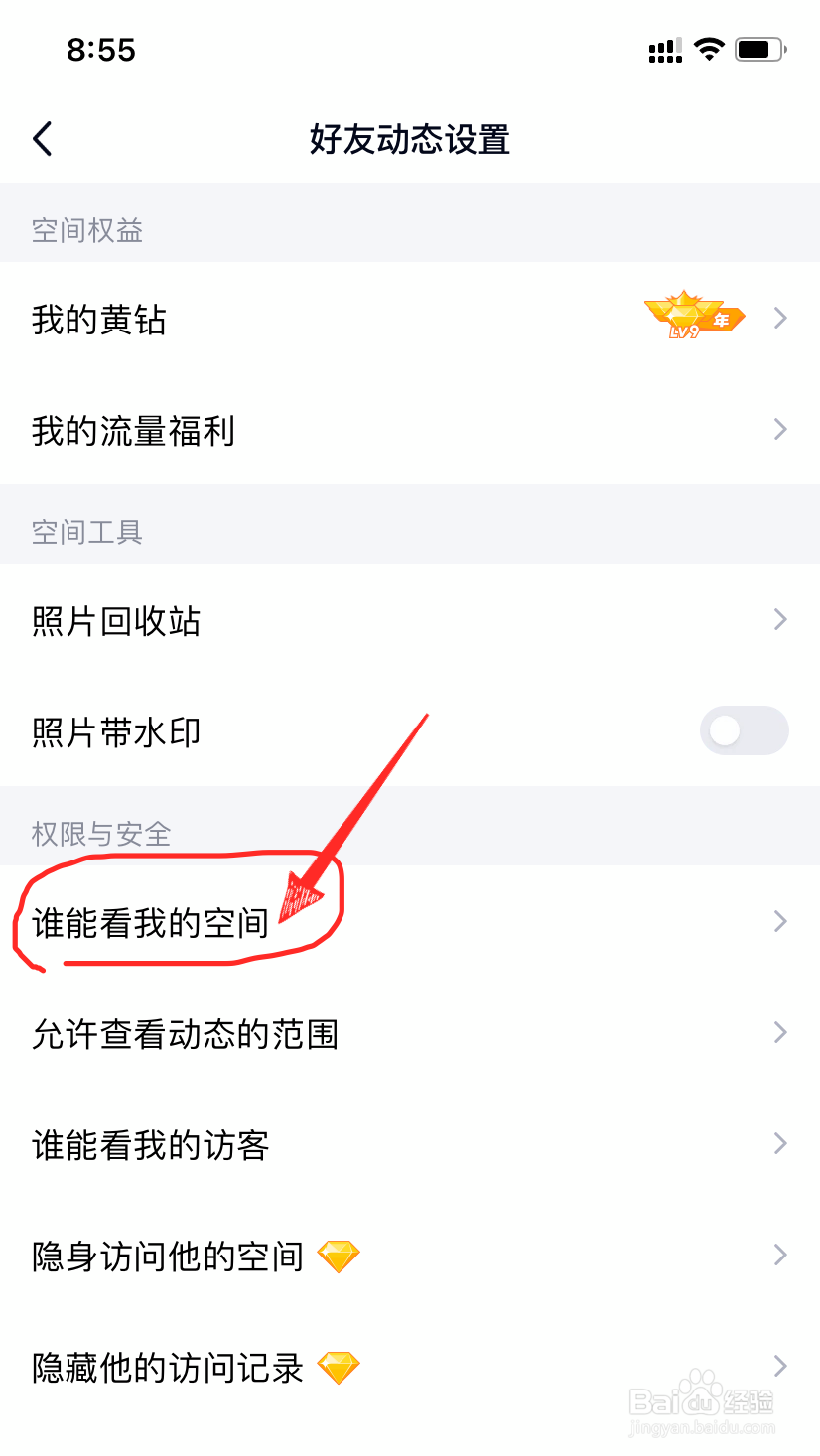Screen dimensions: 820x1456
Task: Open 允许查看动态的范围 via its chevron
Action: (780, 1033)
